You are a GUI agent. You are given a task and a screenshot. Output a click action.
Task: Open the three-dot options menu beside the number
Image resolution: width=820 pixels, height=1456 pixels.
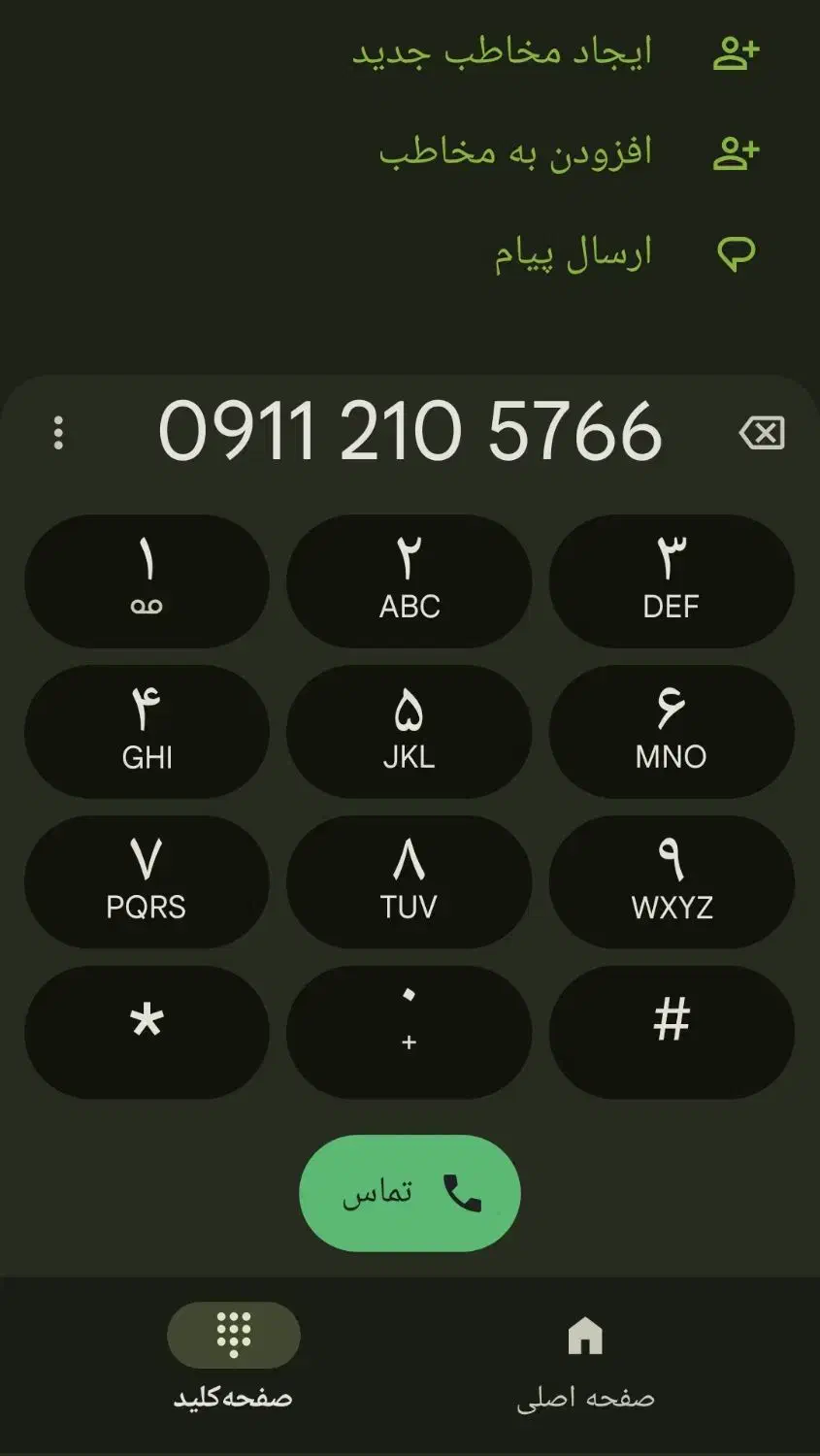58,433
